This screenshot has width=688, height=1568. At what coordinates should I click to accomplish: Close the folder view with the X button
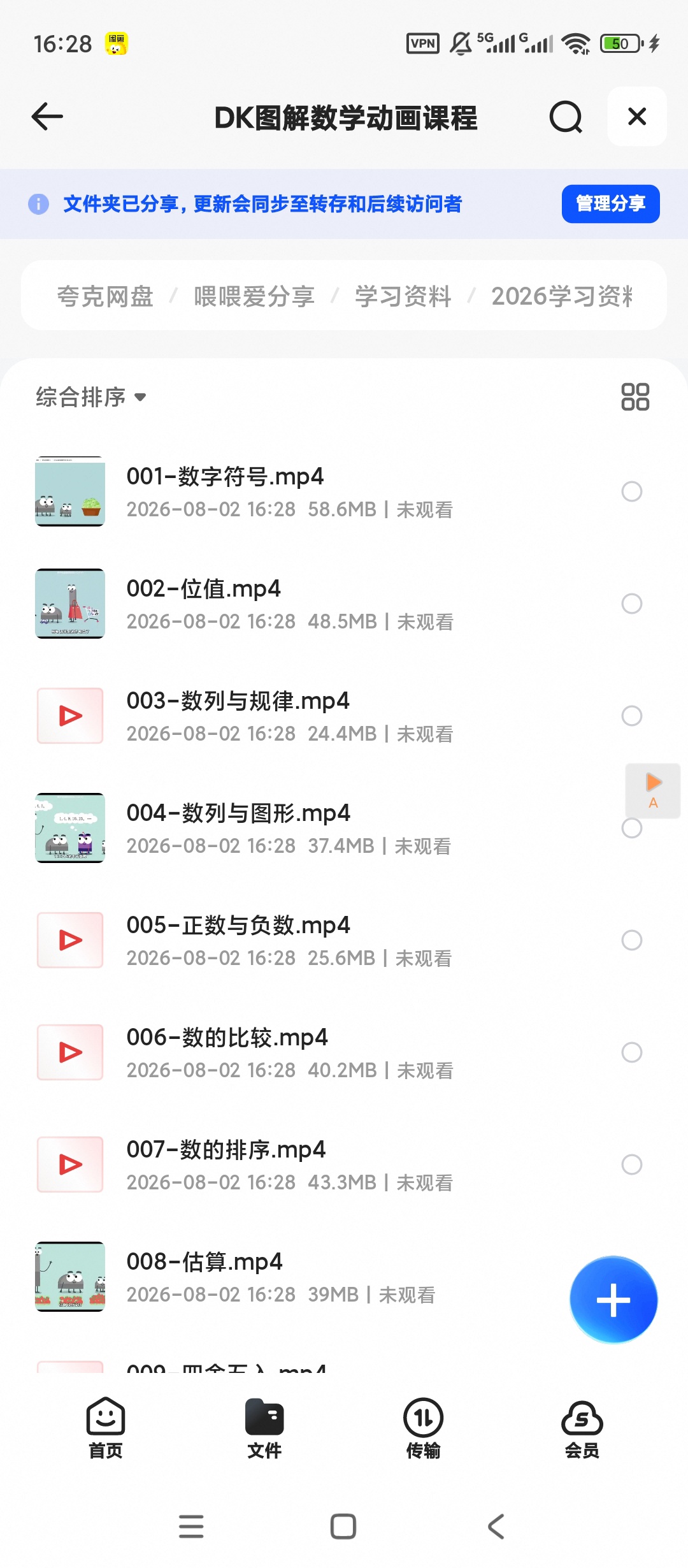point(637,117)
